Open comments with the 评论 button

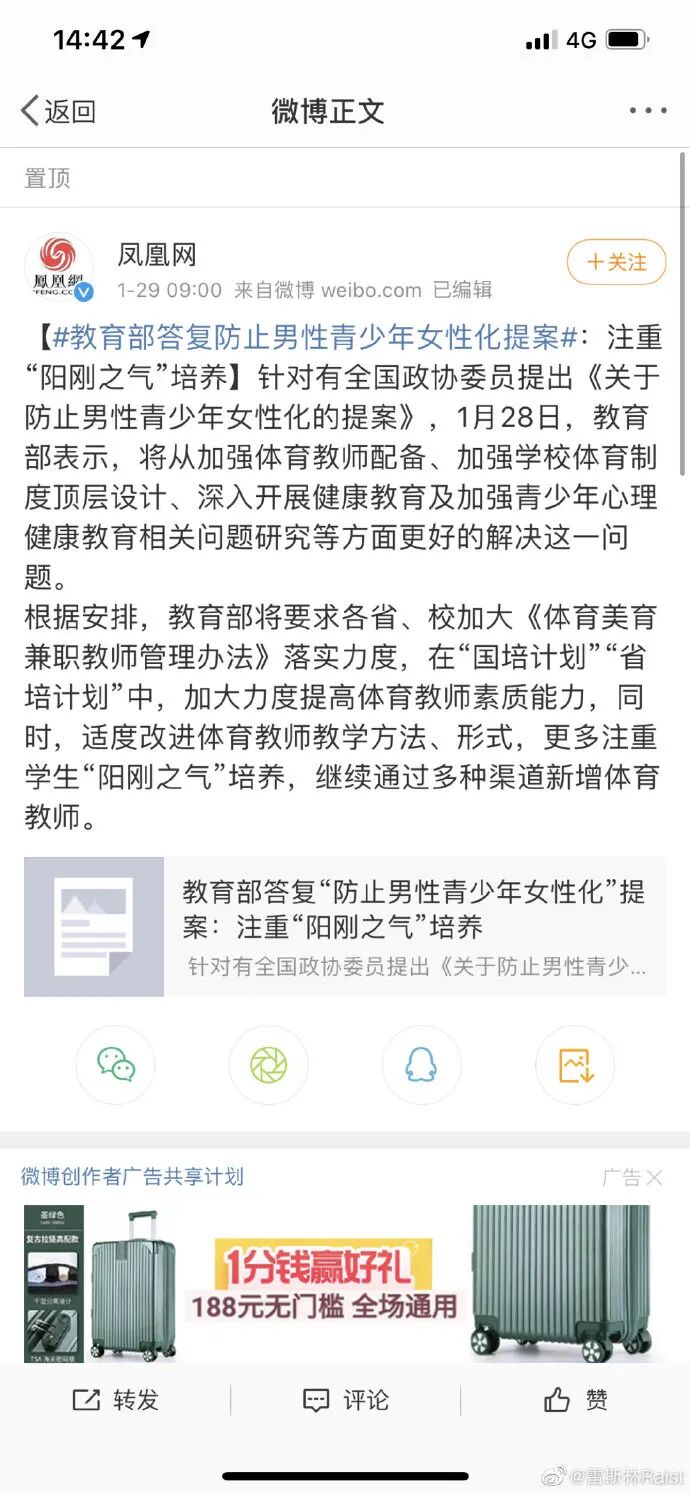[x=345, y=1400]
